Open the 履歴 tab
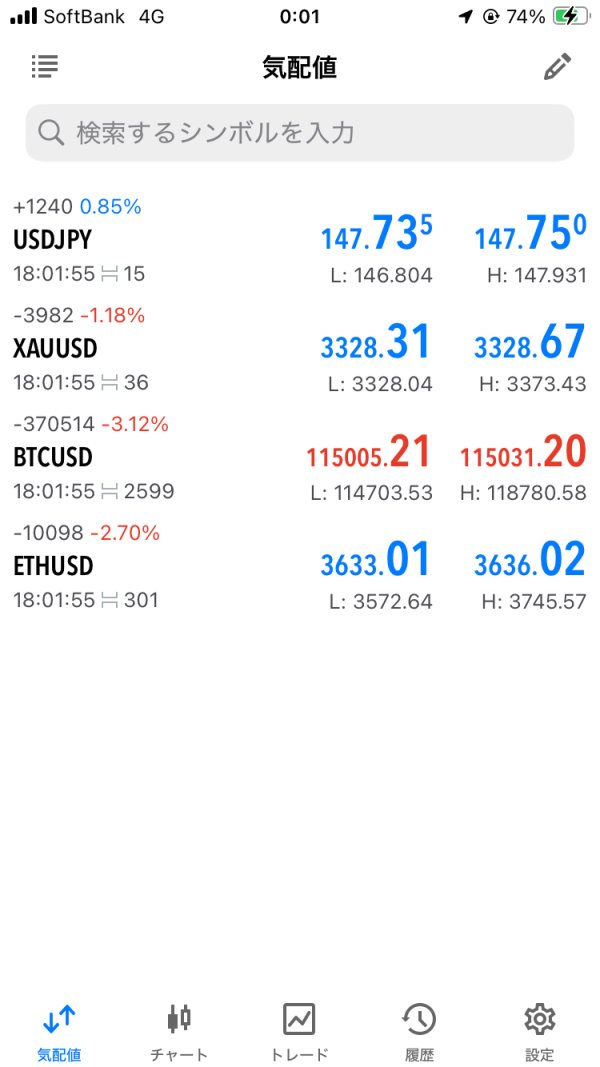Viewport: 600px width, 1067px height. [x=419, y=1032]
